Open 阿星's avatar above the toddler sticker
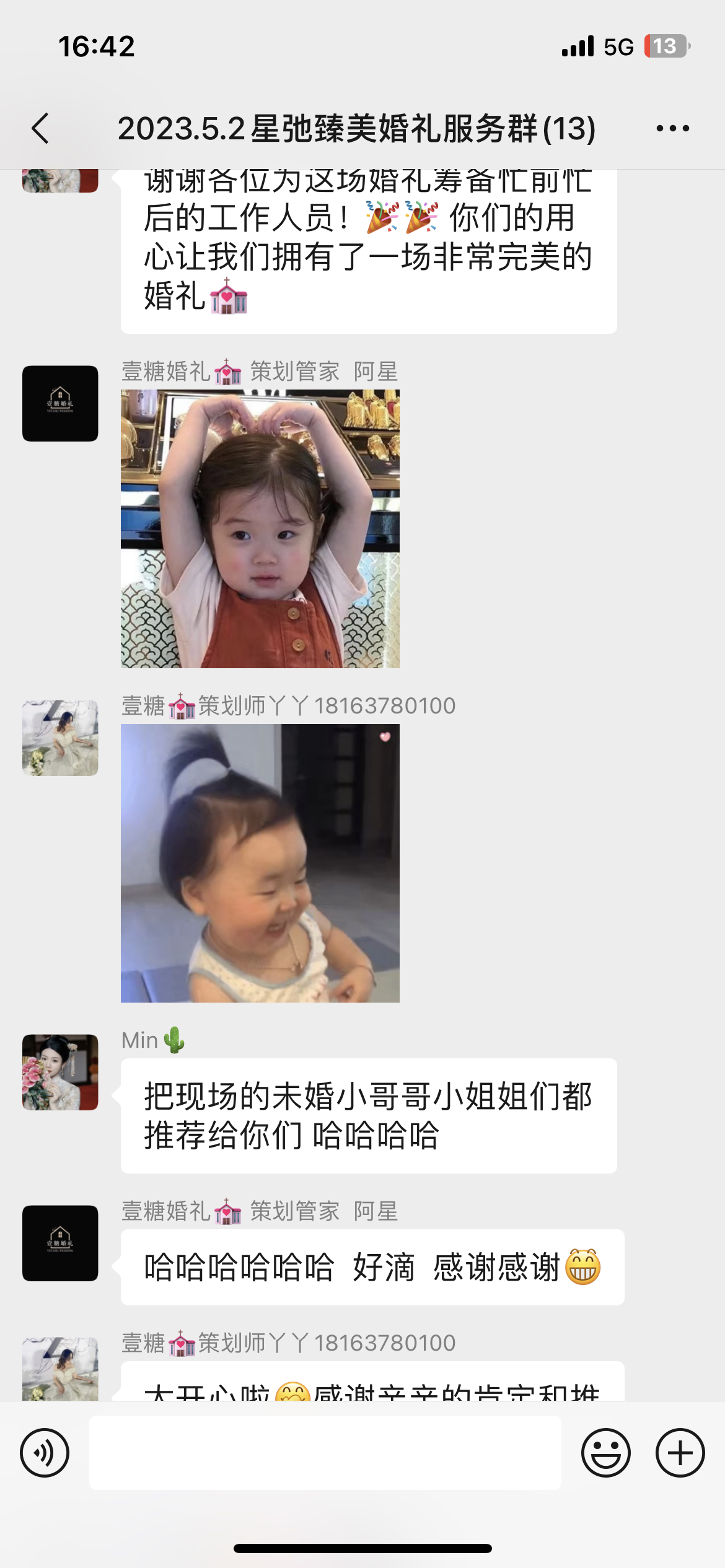 60,404
